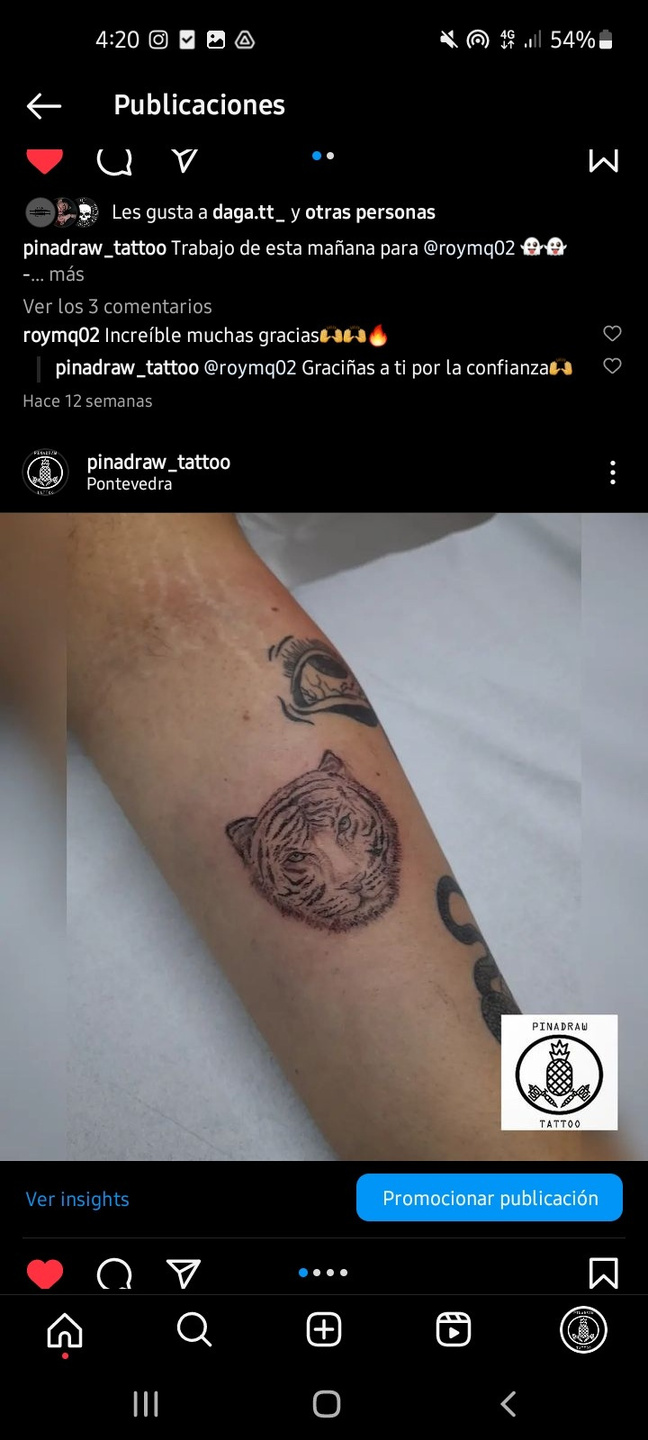Image resolution: width=648 pixels, height=1440 pixels.
Task: Comment on the tiger tattoo post
Action: 114,1273
